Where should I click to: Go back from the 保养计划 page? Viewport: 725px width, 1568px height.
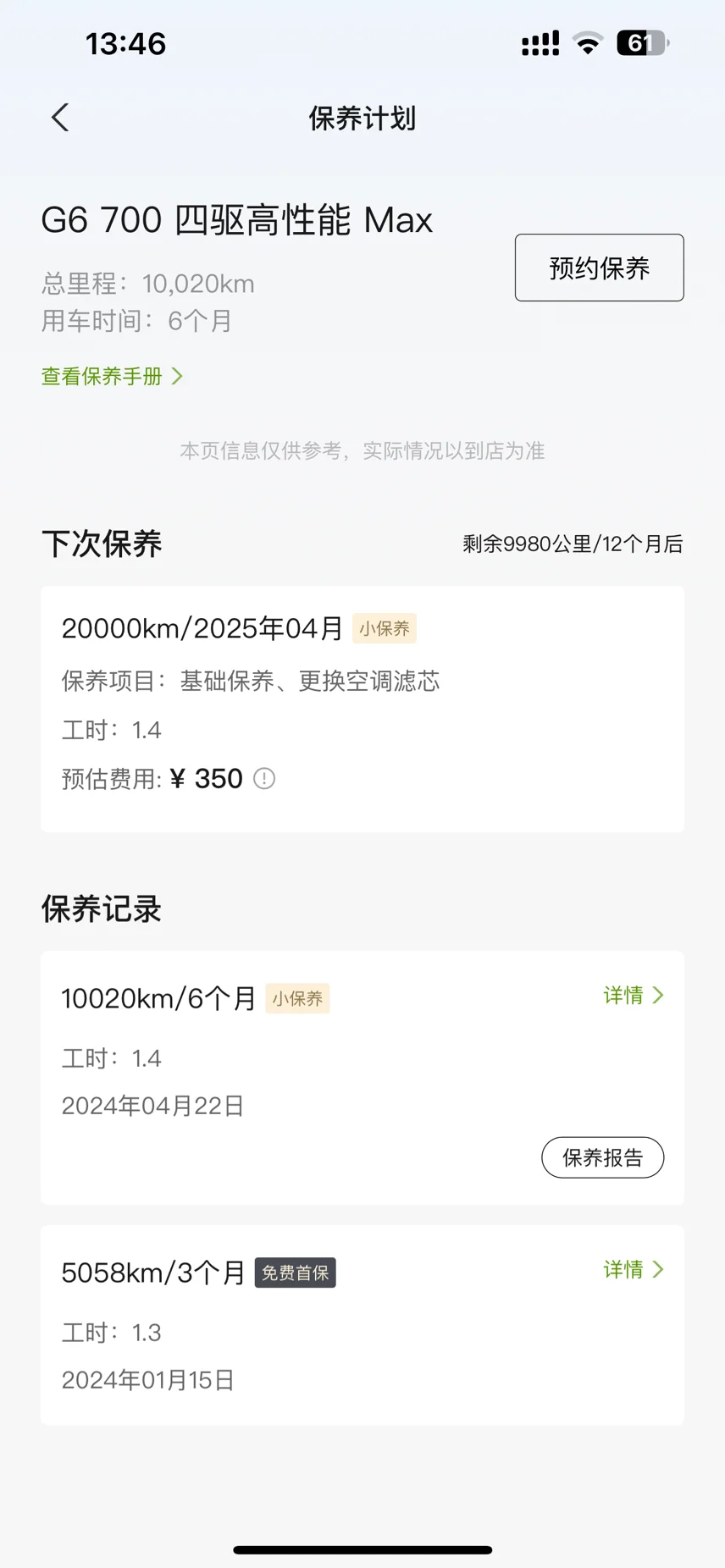pos(59,118)
